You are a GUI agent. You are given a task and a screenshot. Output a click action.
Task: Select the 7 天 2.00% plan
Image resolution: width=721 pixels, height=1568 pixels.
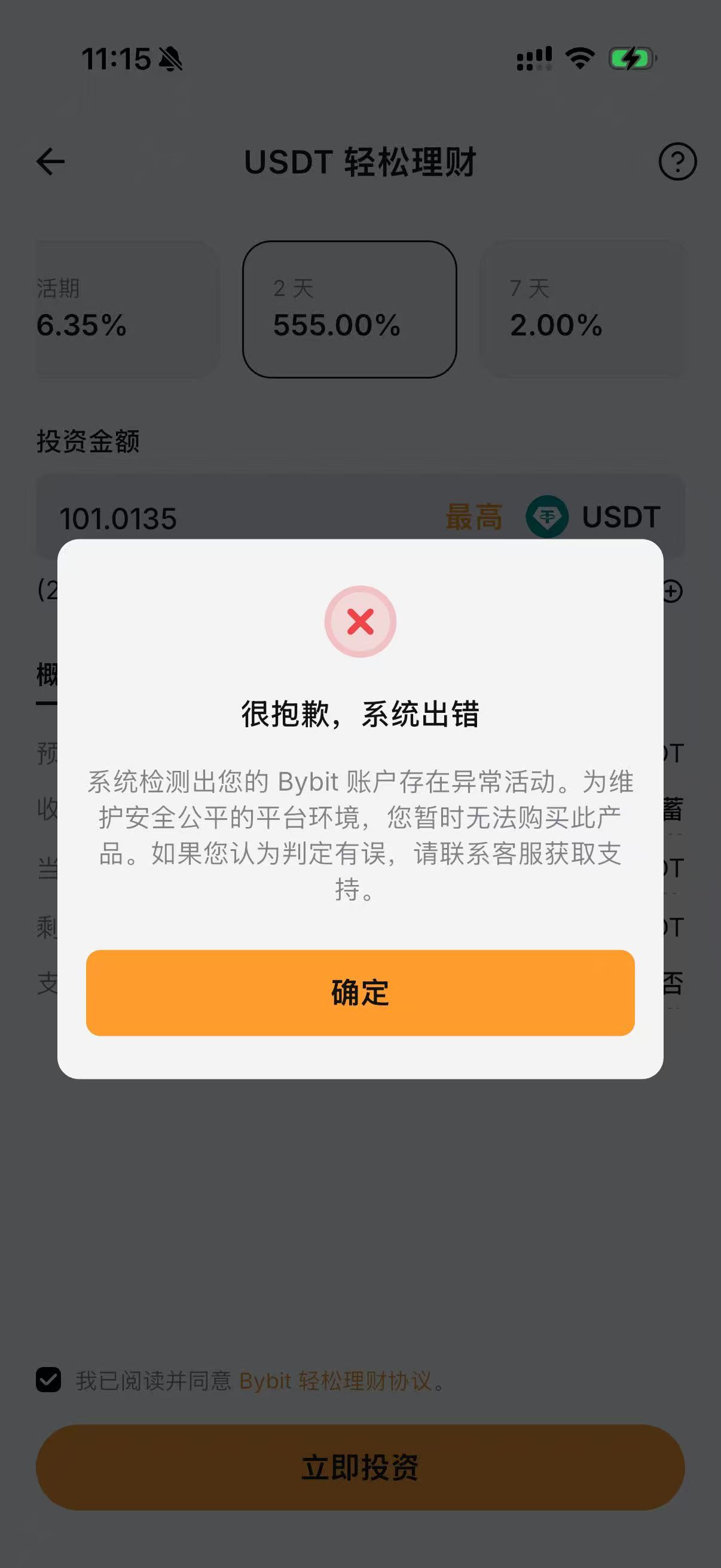pos(583,309)
